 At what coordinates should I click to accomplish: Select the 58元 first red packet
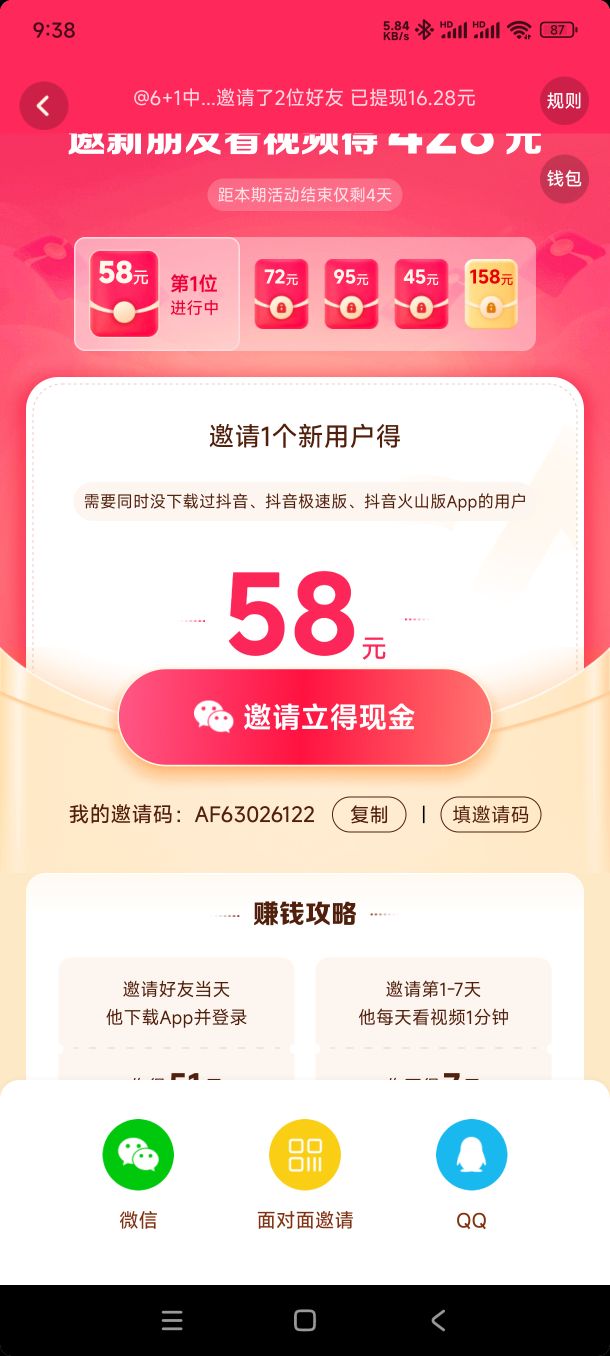(124, 294)
